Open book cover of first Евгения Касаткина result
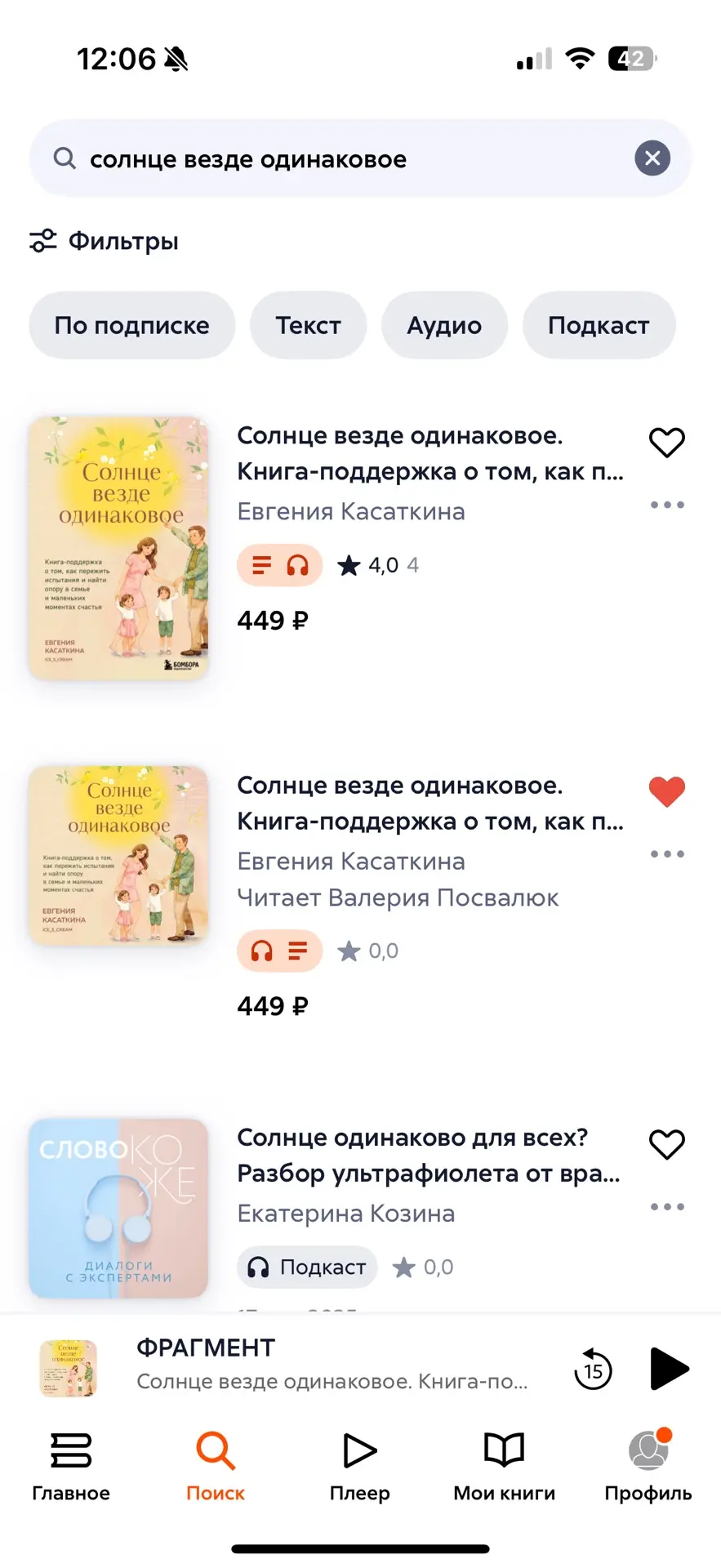The image size is (721, 1568). click(119, 548)
